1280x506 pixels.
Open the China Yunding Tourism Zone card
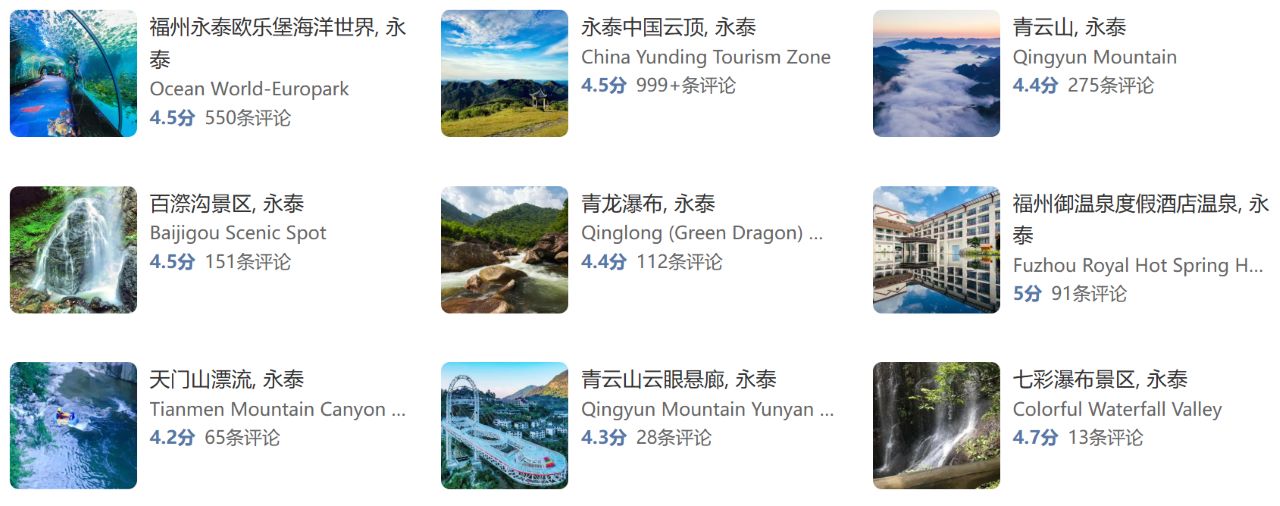[x=705, y=57]
